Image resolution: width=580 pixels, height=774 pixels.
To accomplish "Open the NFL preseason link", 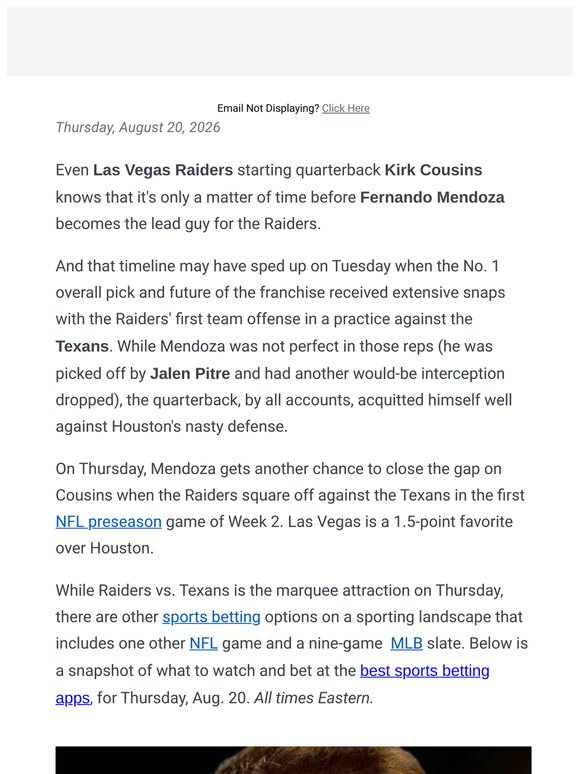I will (109, 522).
